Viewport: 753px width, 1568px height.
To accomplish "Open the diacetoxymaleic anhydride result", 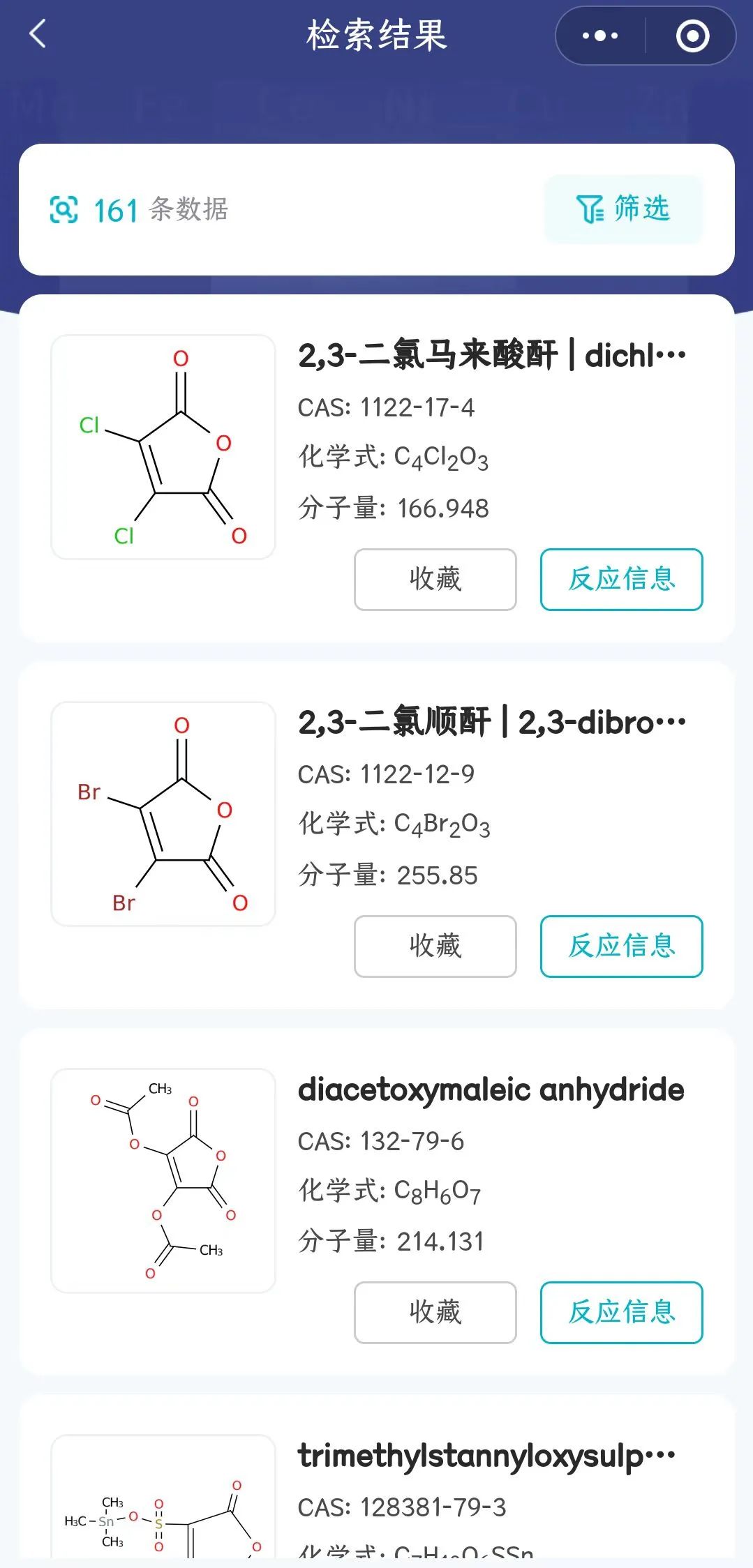I will (x=491, y=1090).
